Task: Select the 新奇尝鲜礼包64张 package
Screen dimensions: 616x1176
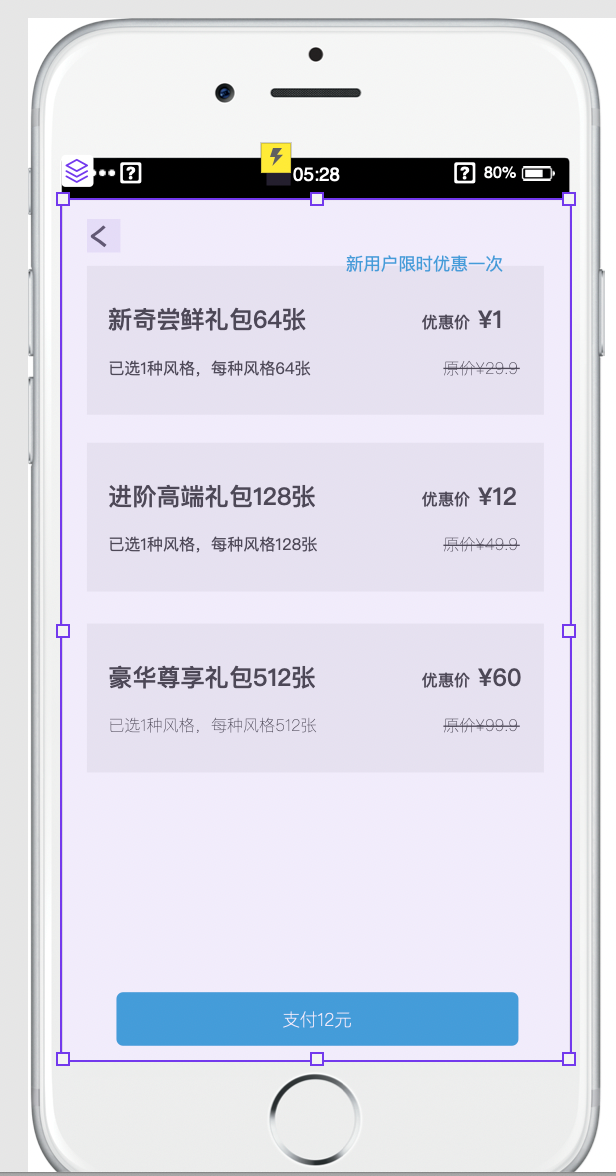Action: tap(315, 340)
